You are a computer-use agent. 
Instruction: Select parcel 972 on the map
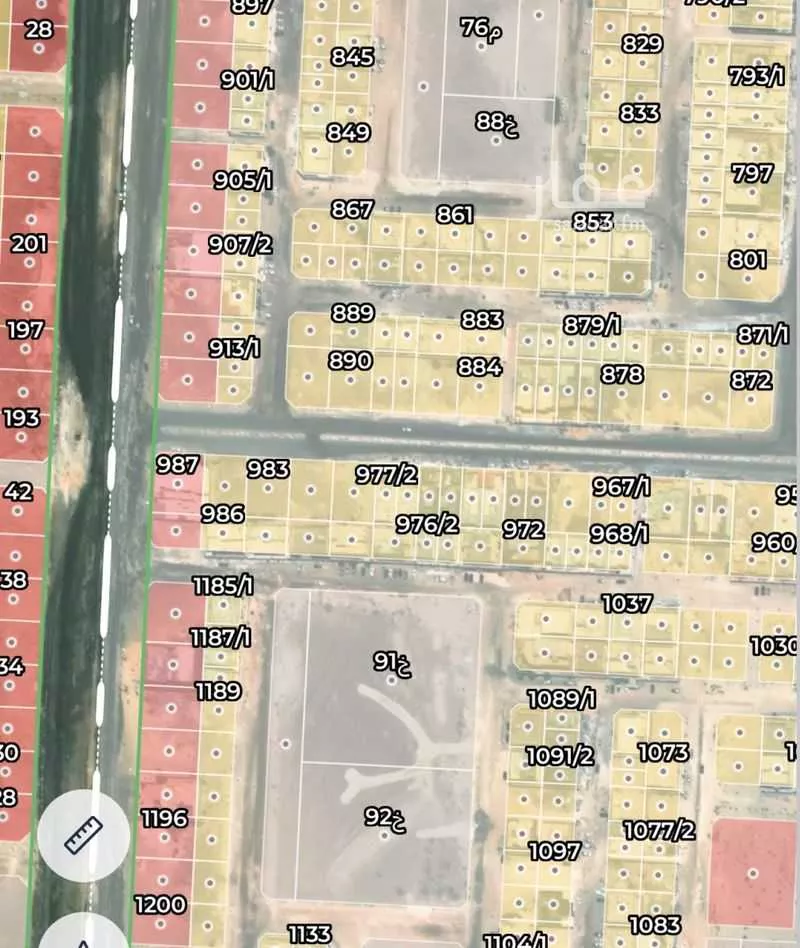coord(523,529)
